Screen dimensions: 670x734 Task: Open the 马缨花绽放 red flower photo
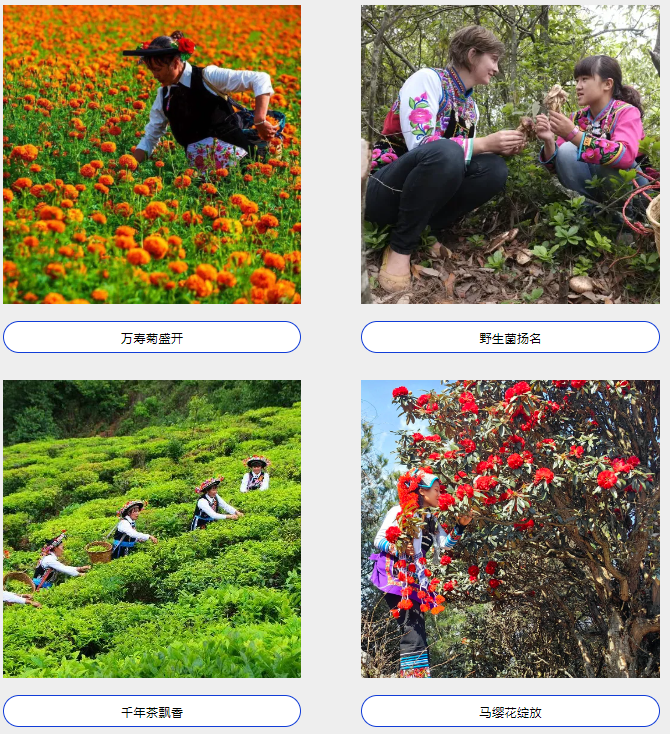510,528
